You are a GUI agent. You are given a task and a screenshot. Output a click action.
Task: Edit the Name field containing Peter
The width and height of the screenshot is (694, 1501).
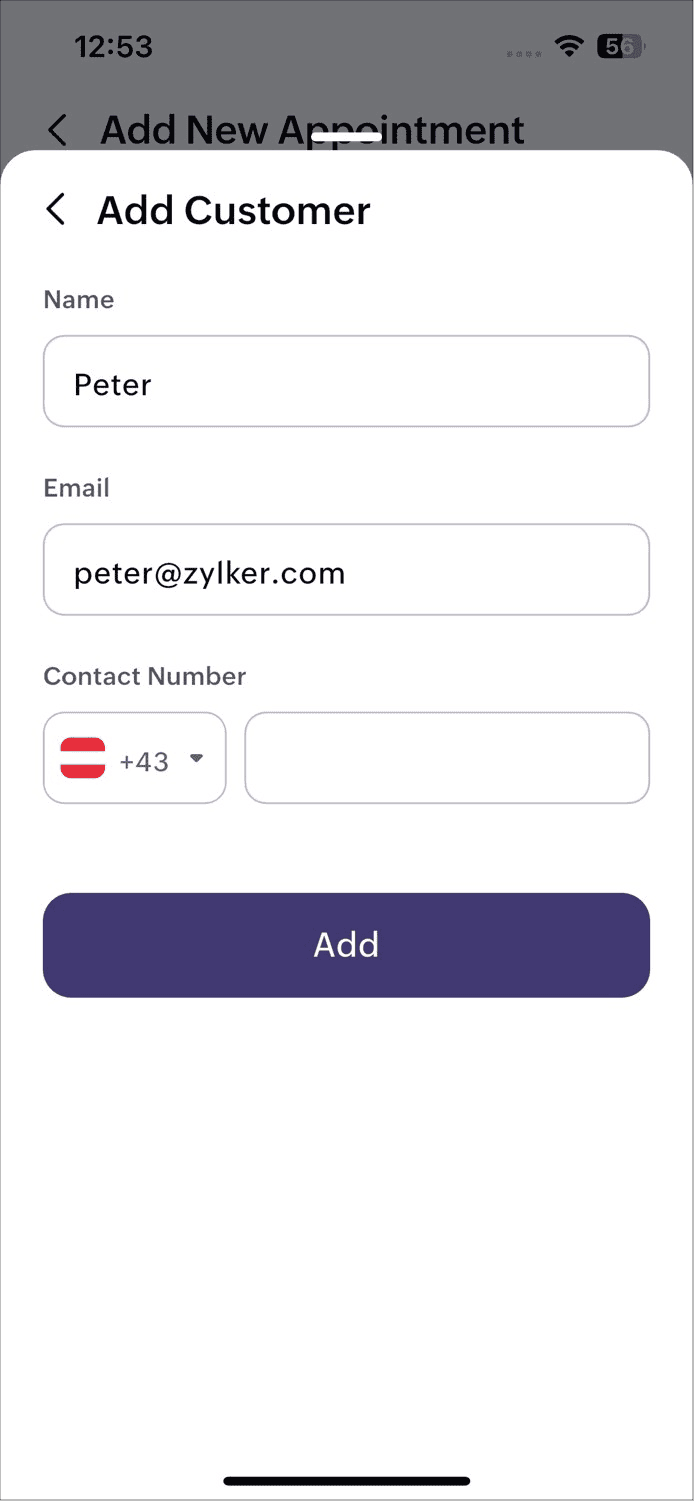coord(346,381)
